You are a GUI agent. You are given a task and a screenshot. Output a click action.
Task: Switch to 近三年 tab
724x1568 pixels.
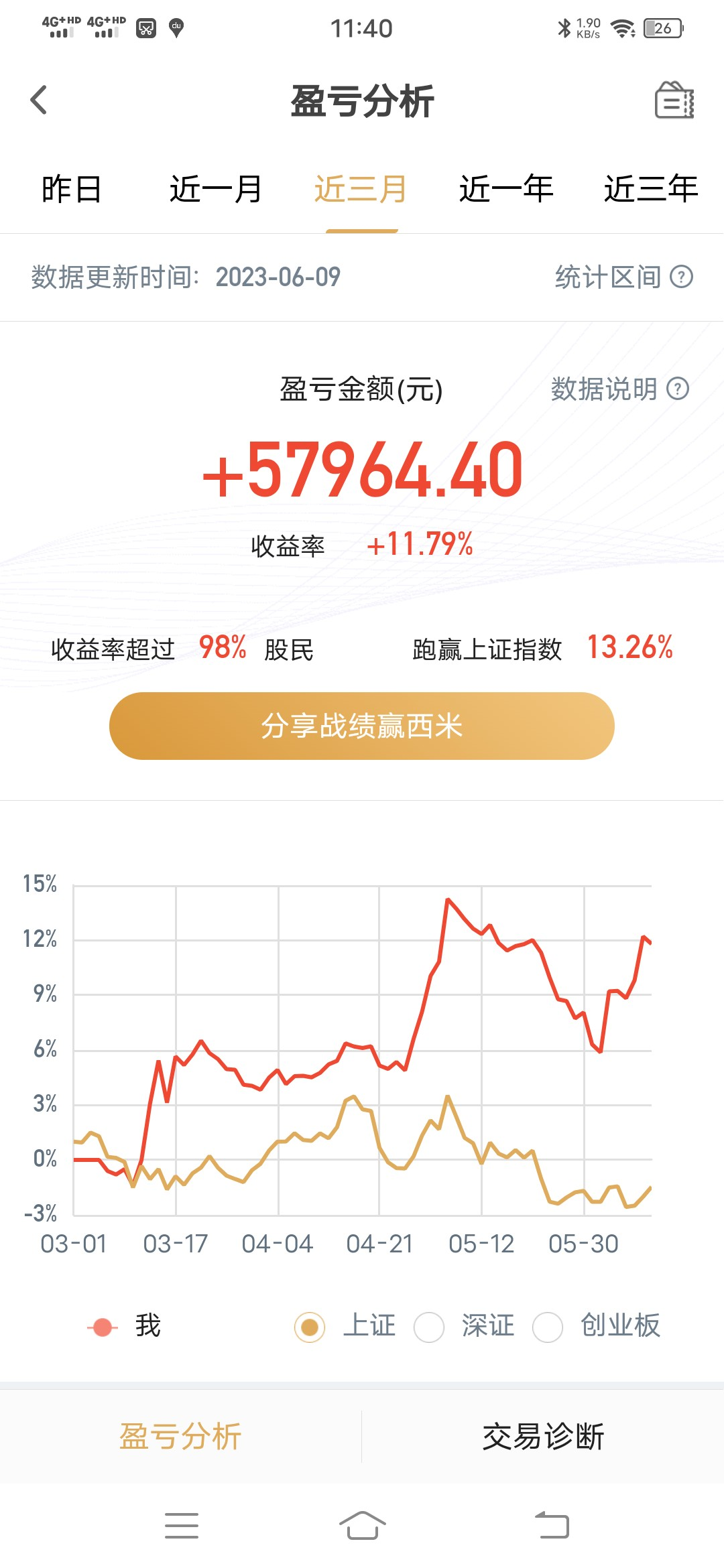(650, 189)
